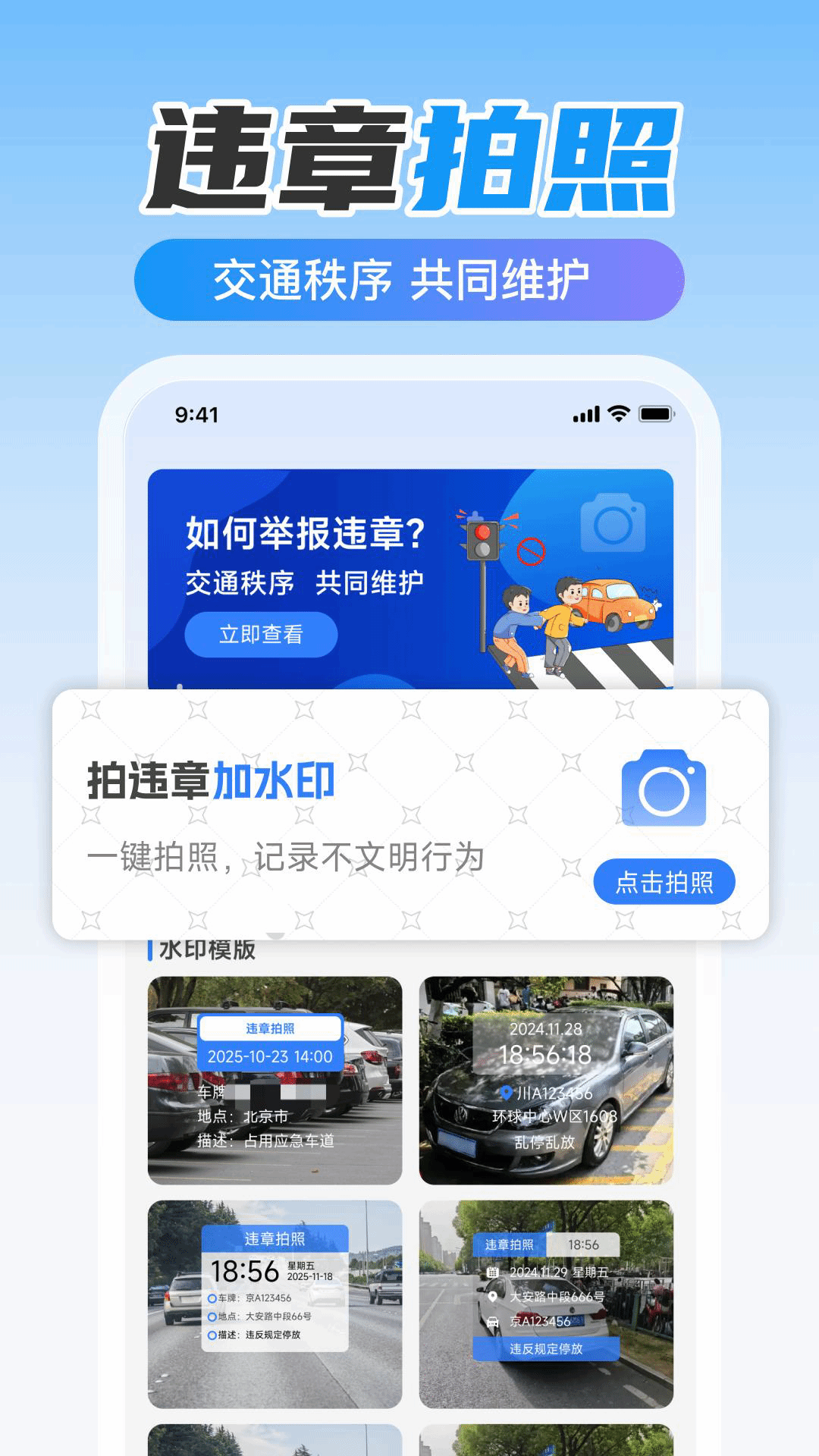Image resolution: width=819 pixels, height=1456 pixels.
Task: Click the location pin icon near 川A123456
Action: coord(506,1094)
